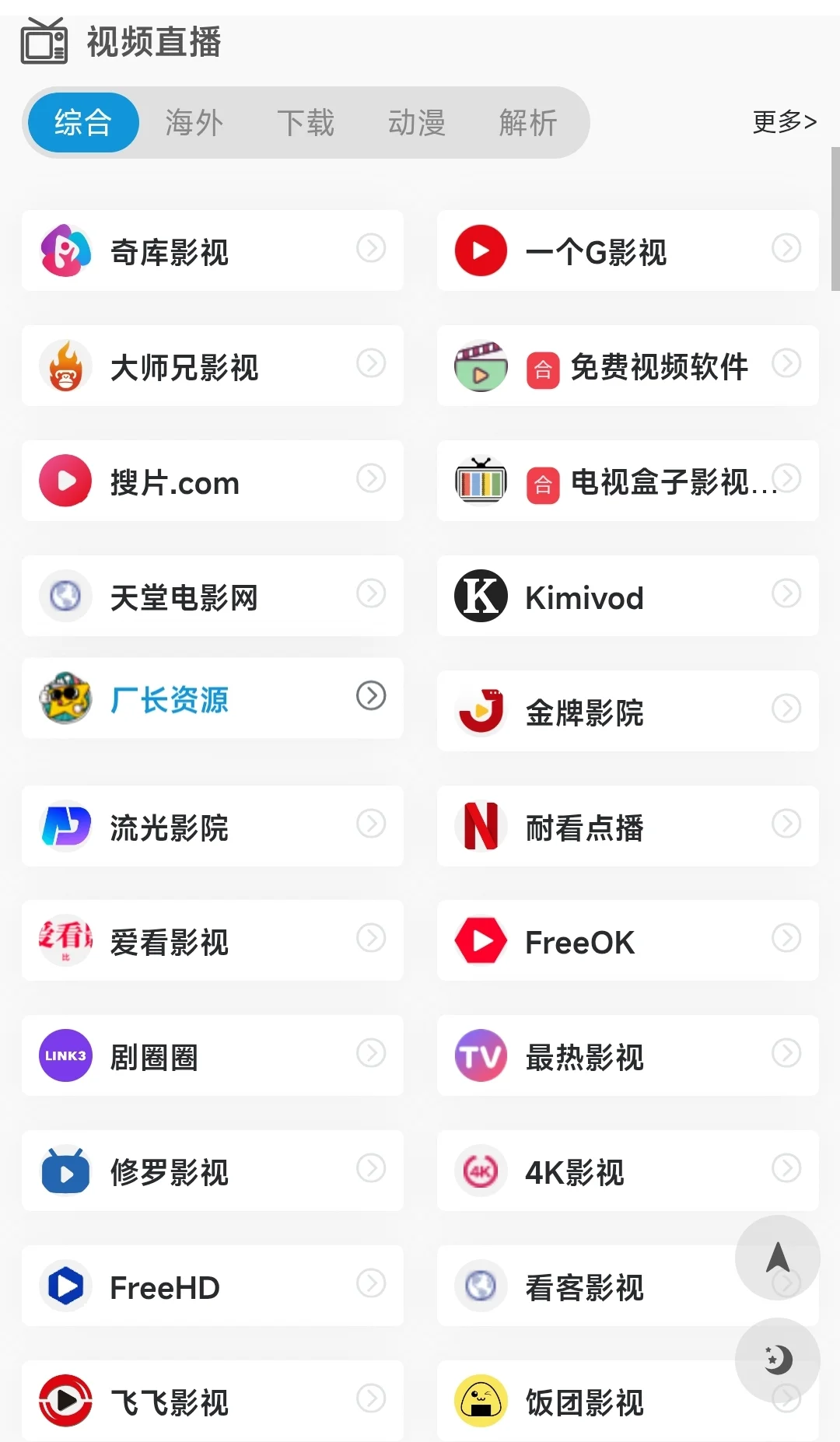Open 奇库影视
The image size is (840, 1442).
(212, 250)
